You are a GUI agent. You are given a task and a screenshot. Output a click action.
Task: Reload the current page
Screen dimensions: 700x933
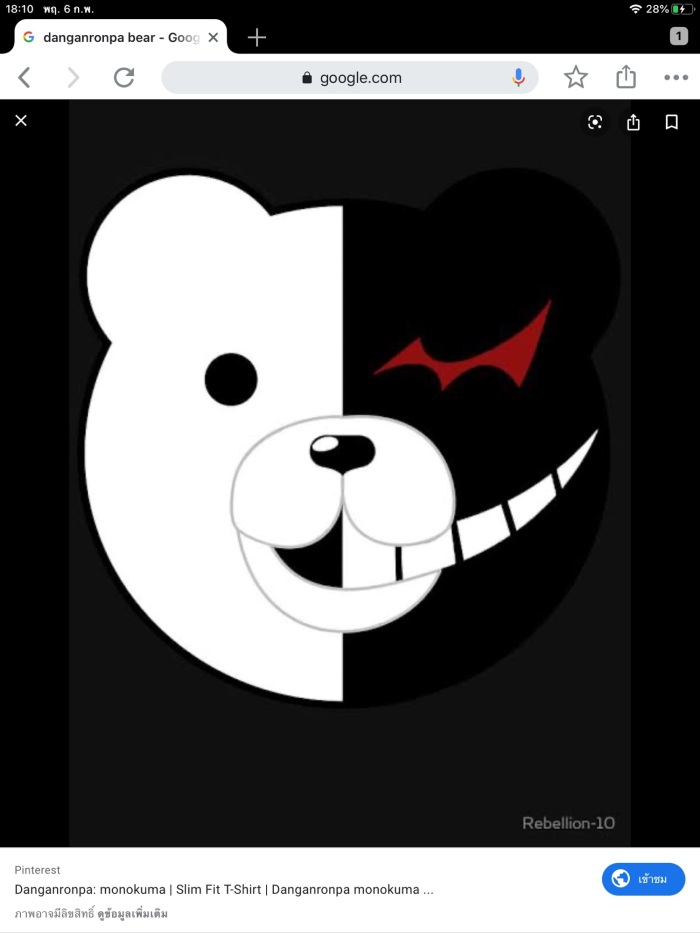pos(124,77)
